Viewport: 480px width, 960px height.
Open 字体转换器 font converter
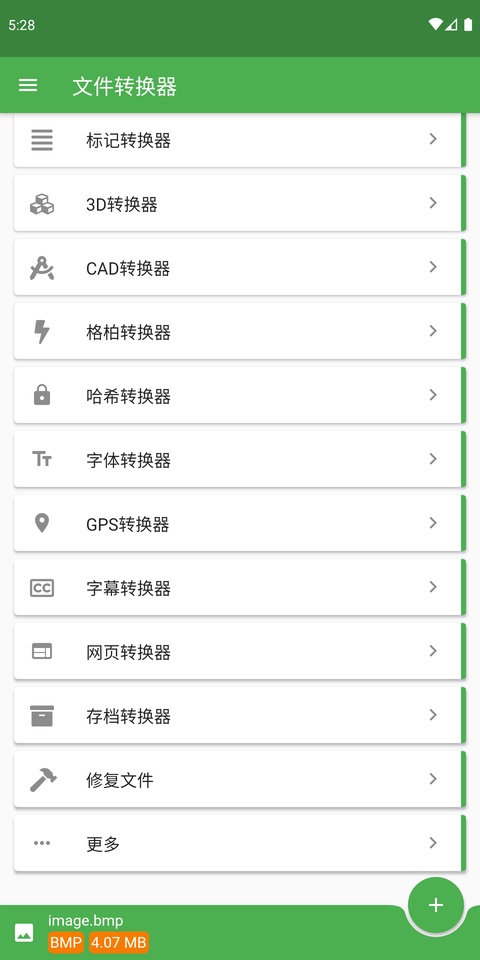240,460
